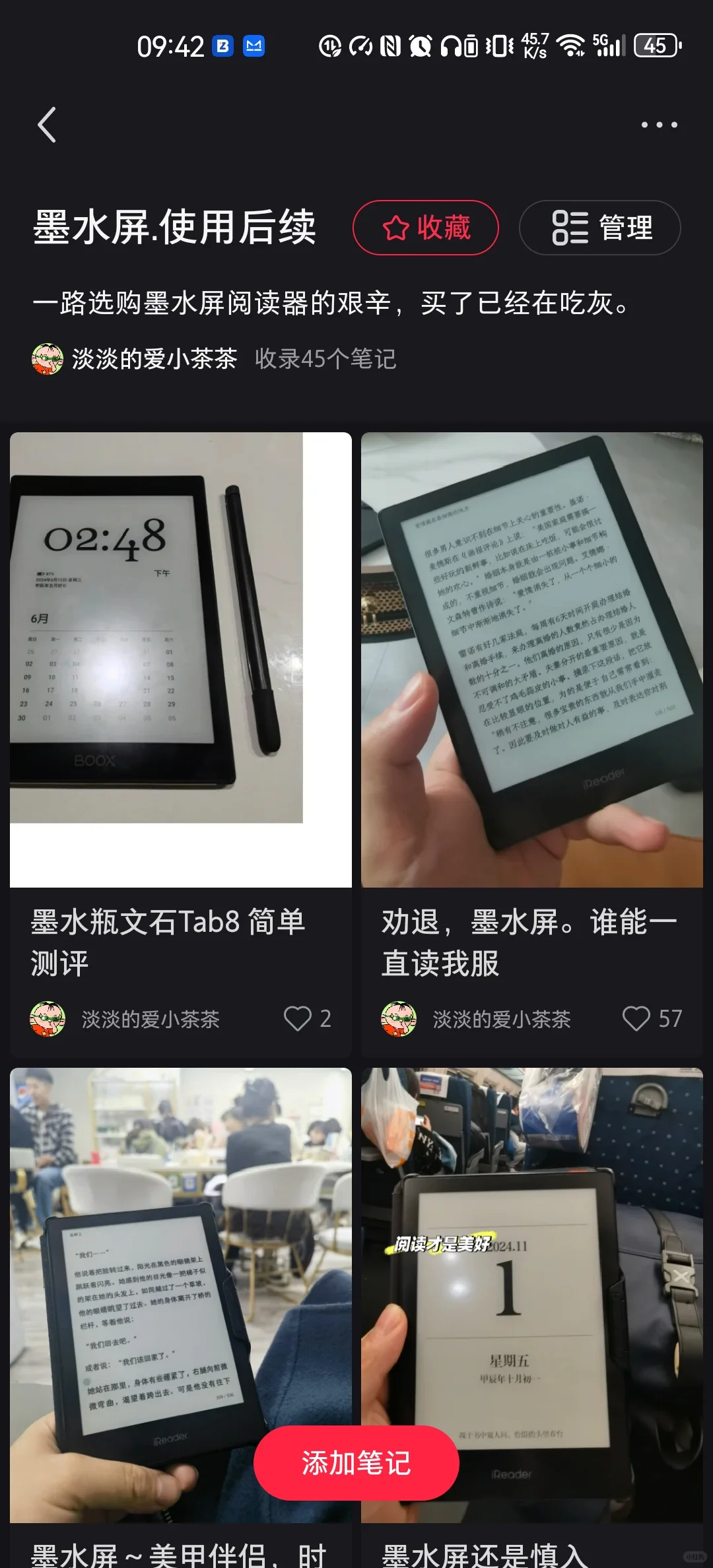Open the 管理 manage button
The width and height of the screenshot is (713, 1568).
(x=600, y=228)
